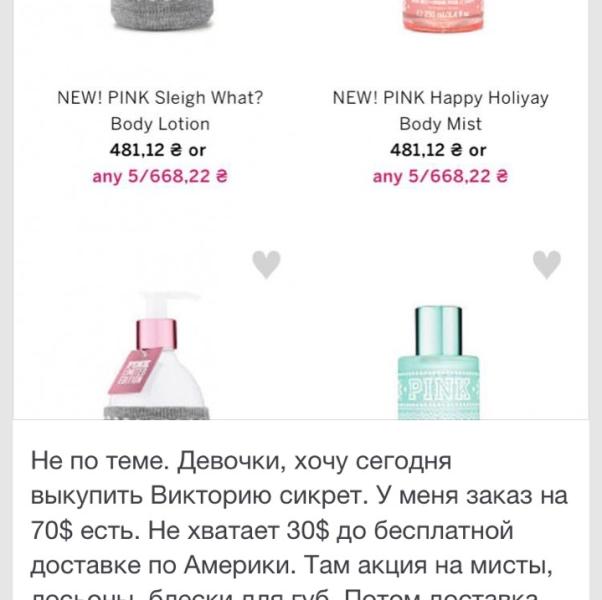Favorite the teal PINK mist with the heart
This screenshot has height=600, width=602.
point(546,264)
